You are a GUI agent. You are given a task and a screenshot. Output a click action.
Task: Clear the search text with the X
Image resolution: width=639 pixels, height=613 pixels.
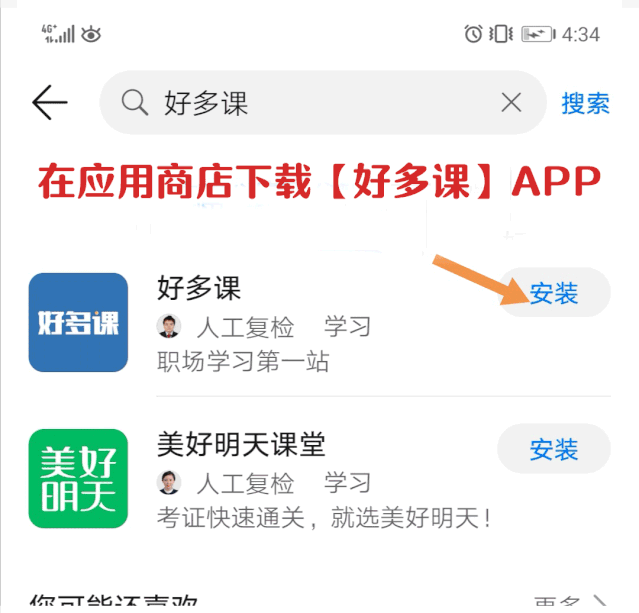pos(511,102)
